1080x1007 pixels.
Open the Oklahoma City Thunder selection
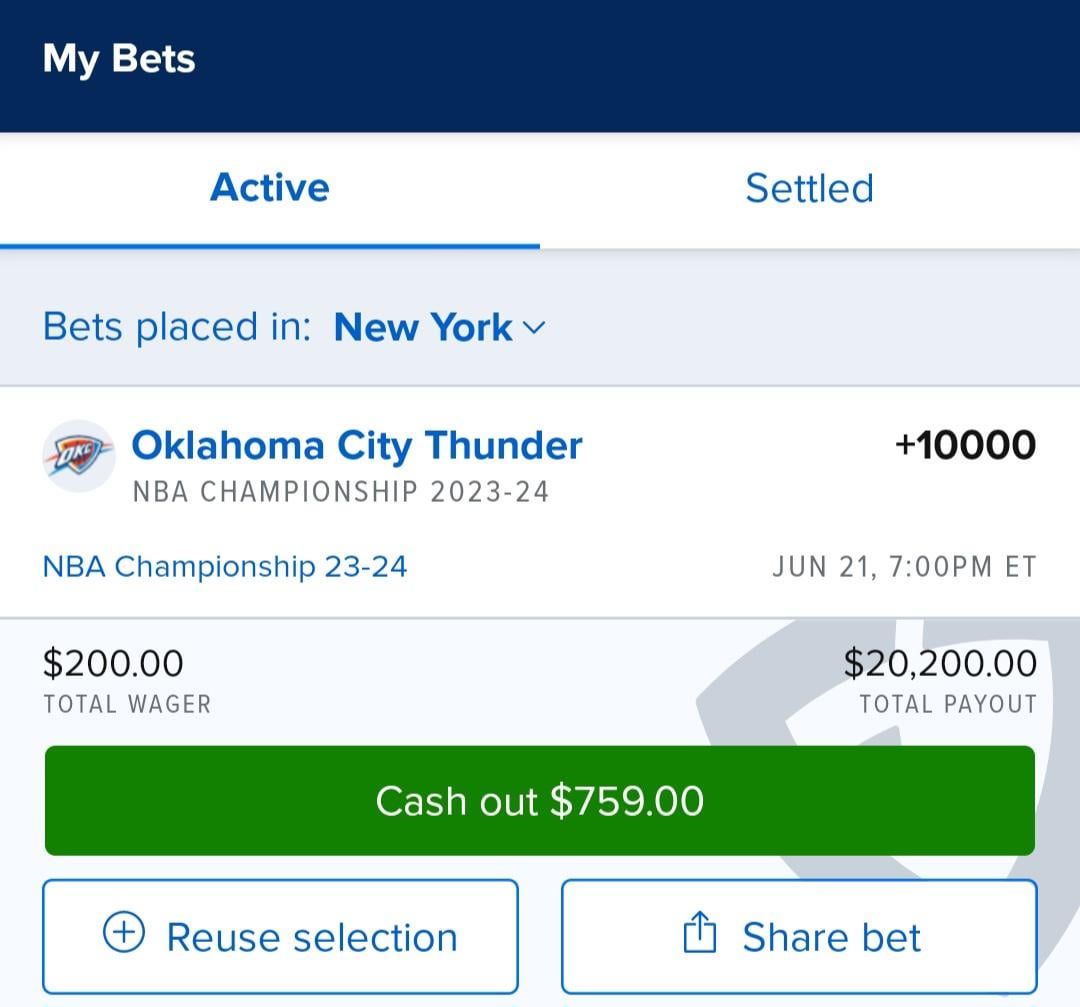356,445
